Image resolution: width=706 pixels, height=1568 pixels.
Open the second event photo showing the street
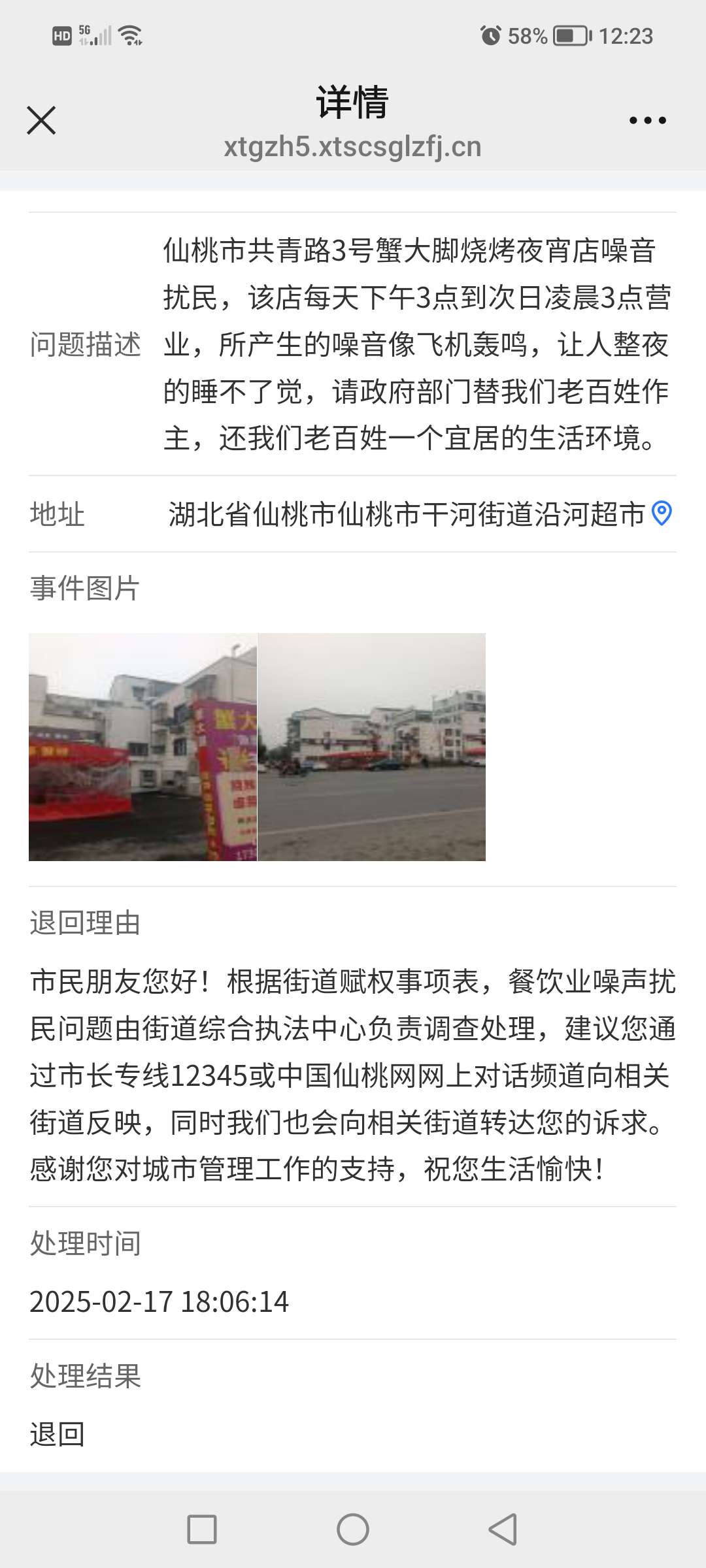(x=372, y=747)
